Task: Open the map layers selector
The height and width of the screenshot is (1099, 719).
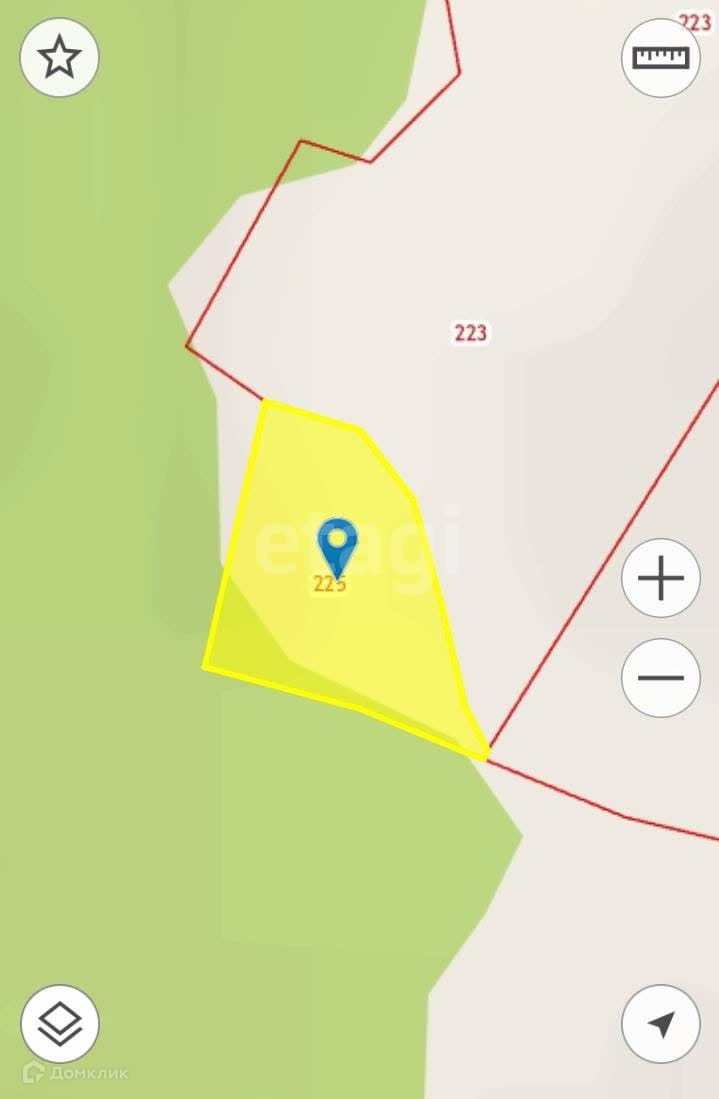Action: [60, 1024]
